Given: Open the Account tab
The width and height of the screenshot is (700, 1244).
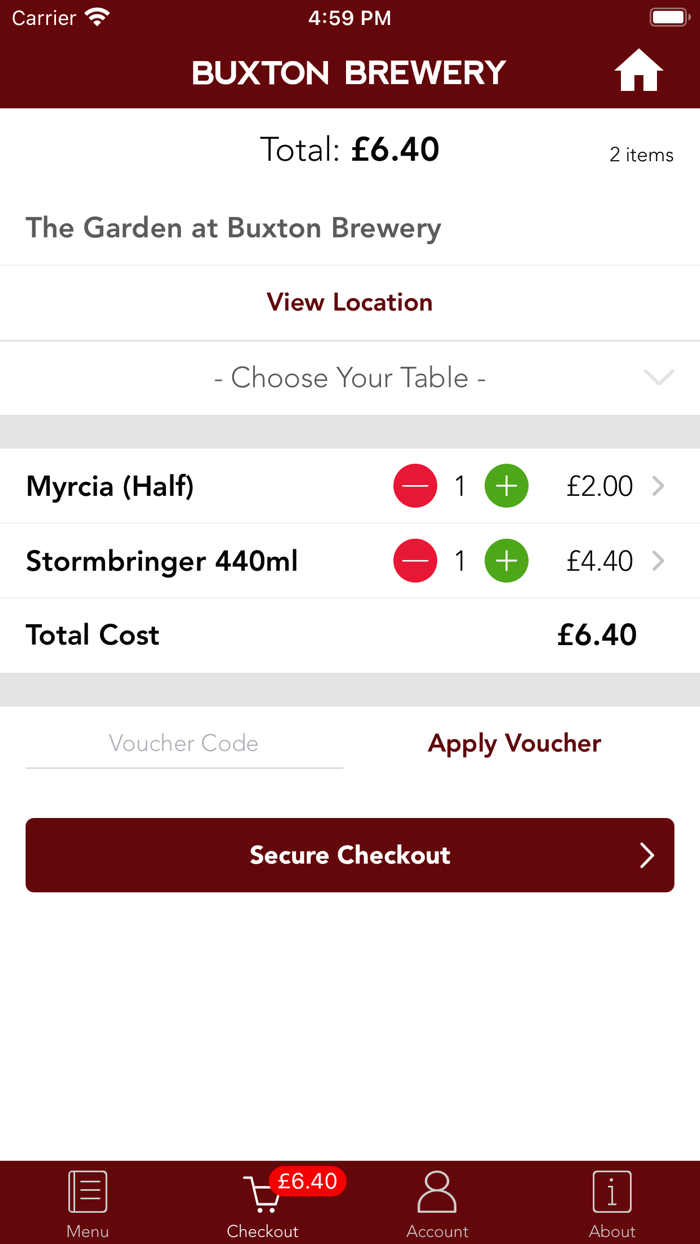Looking at the screenshot, I should tap(437, 1203).
